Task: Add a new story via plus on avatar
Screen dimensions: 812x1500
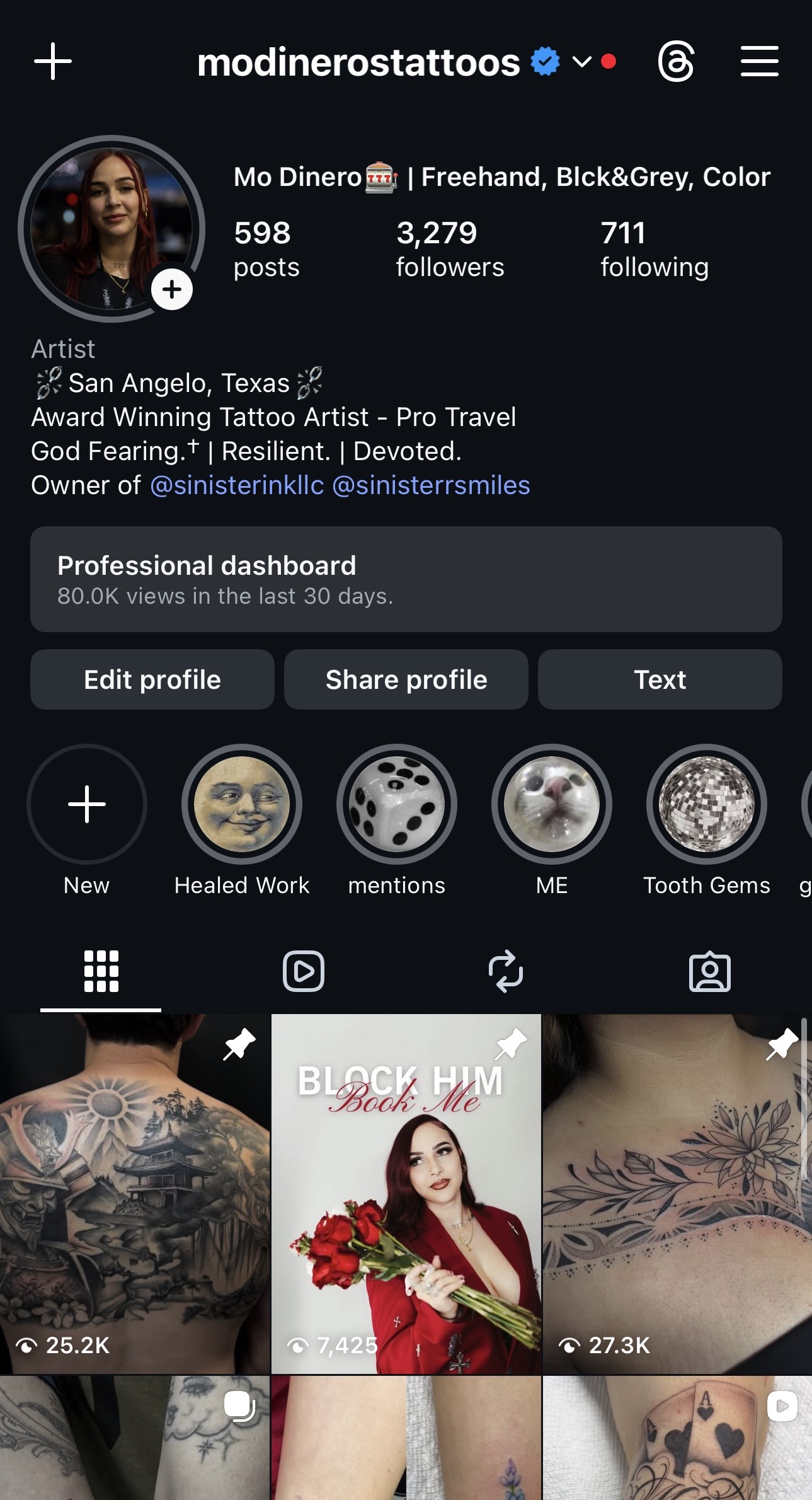Action: coord(171,289)
